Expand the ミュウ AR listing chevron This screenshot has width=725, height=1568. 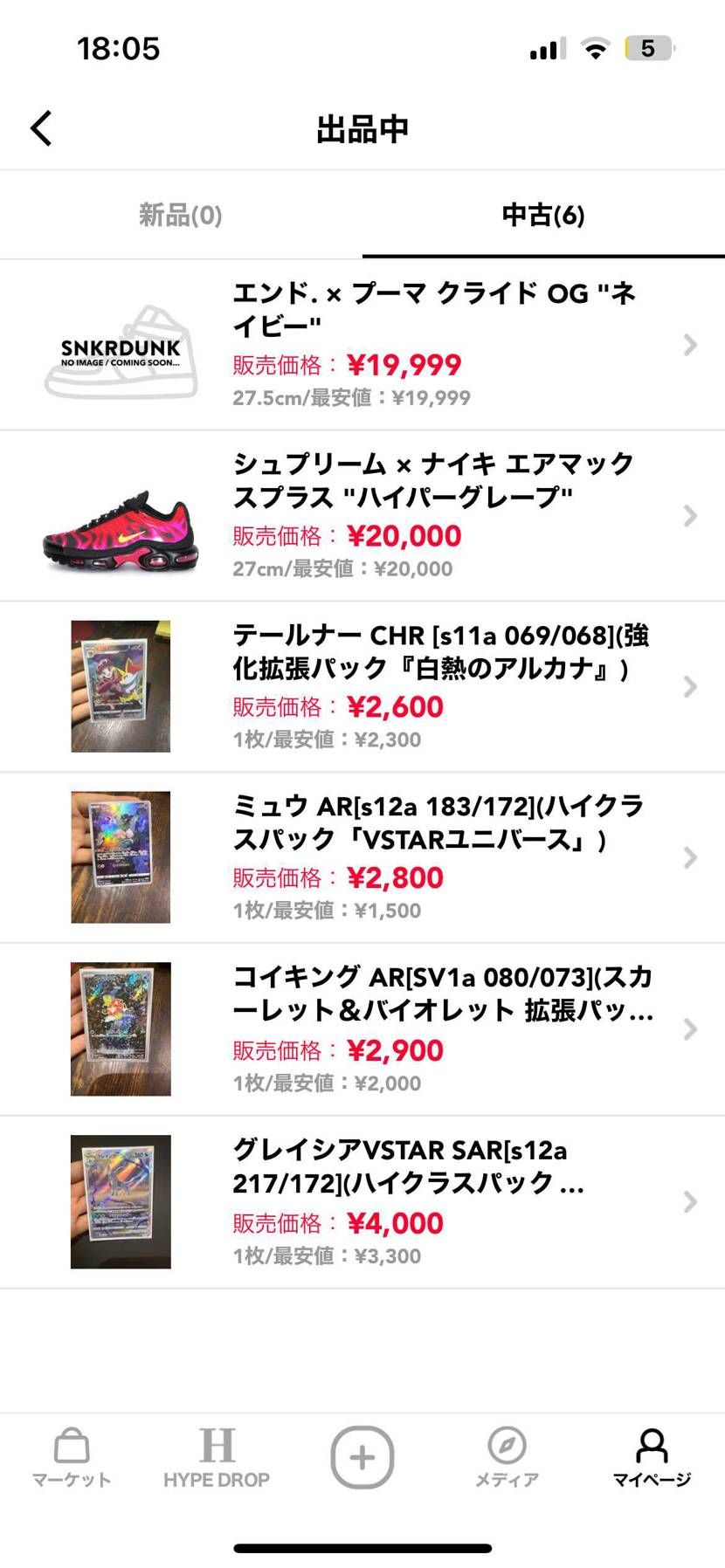690,856
